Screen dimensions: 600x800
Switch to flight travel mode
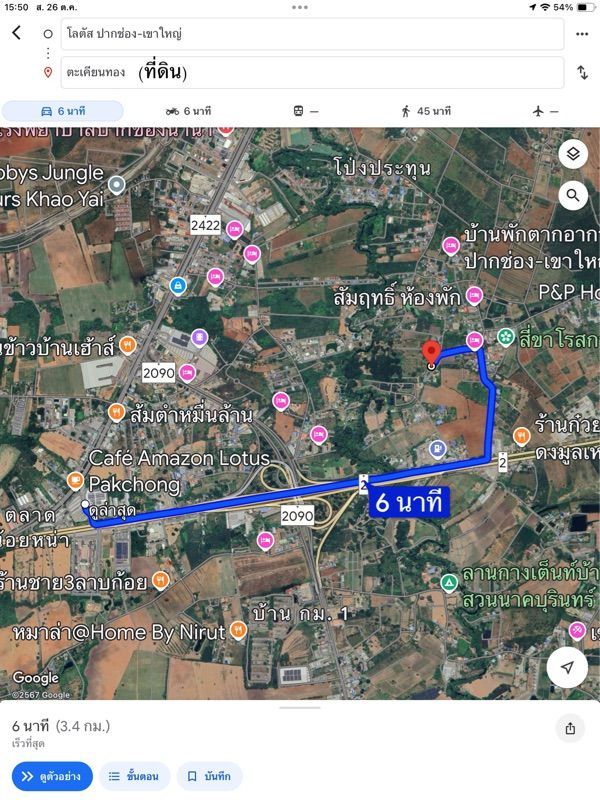[546, 111]
